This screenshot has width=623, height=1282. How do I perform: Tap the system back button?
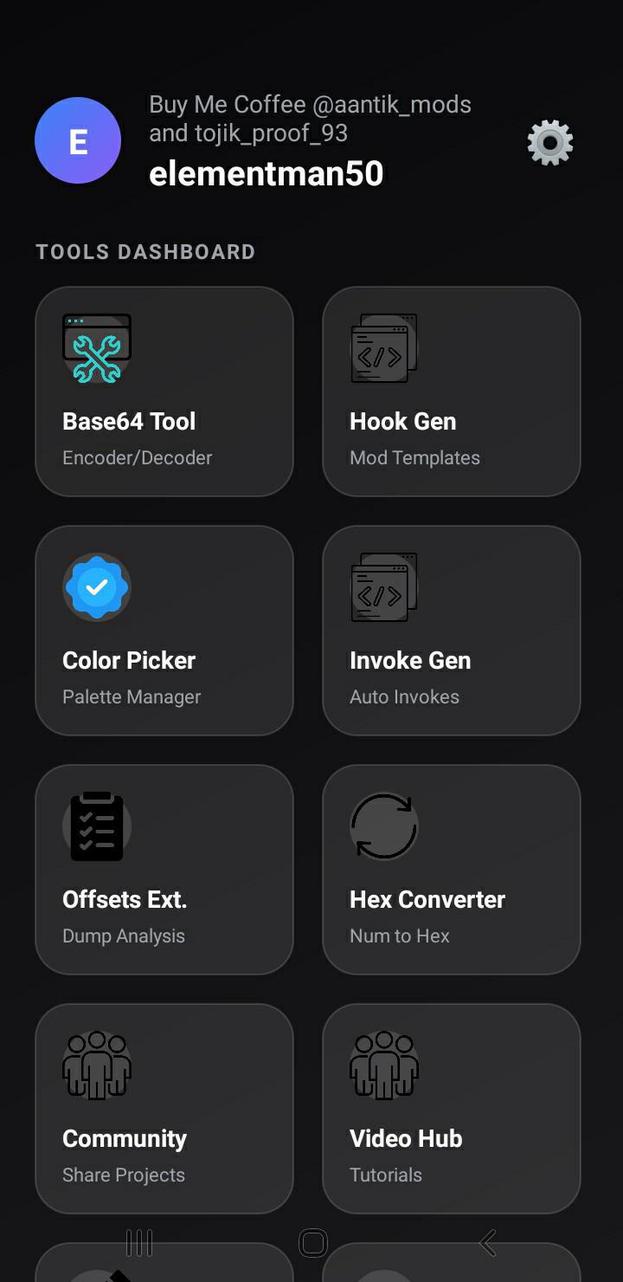pyautogui.click(x=488, y=1243)
